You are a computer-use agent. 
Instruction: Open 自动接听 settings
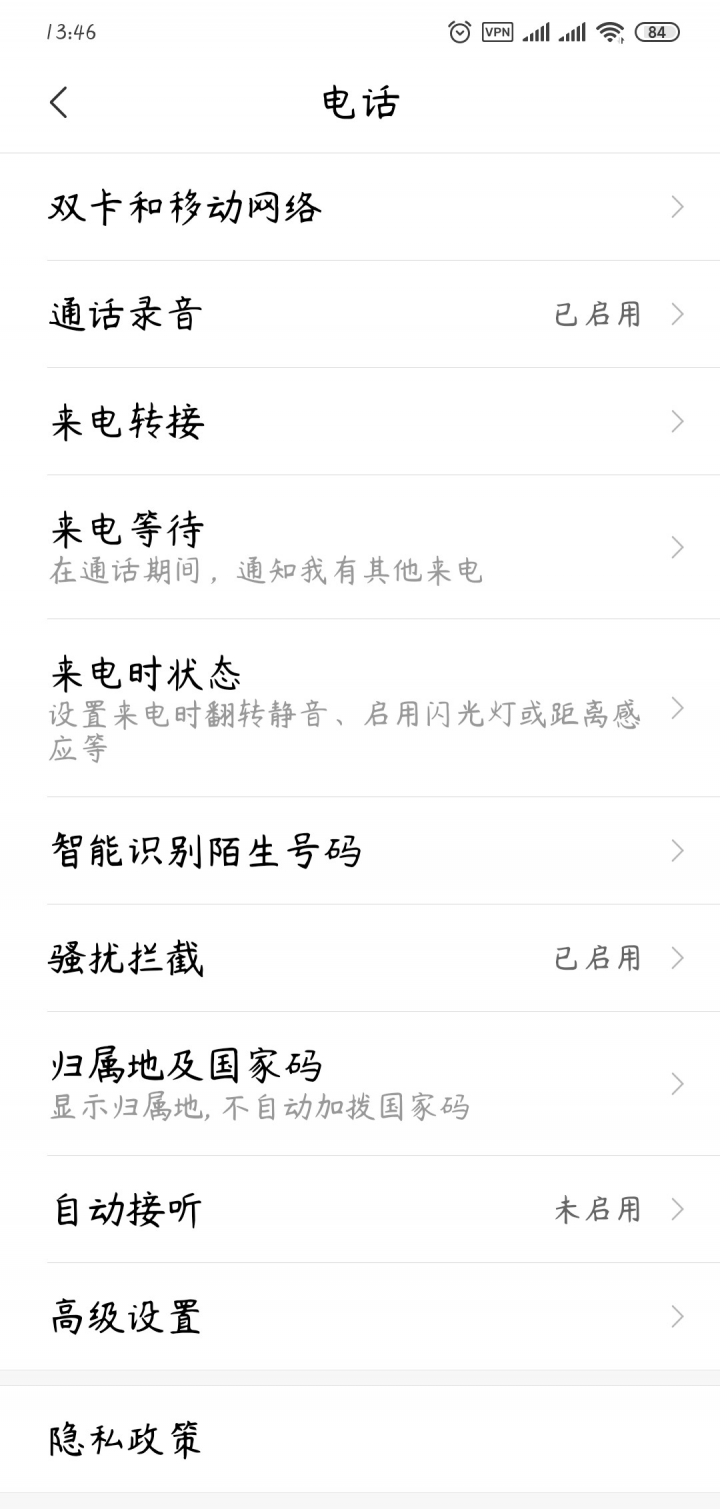(360, 1209)
